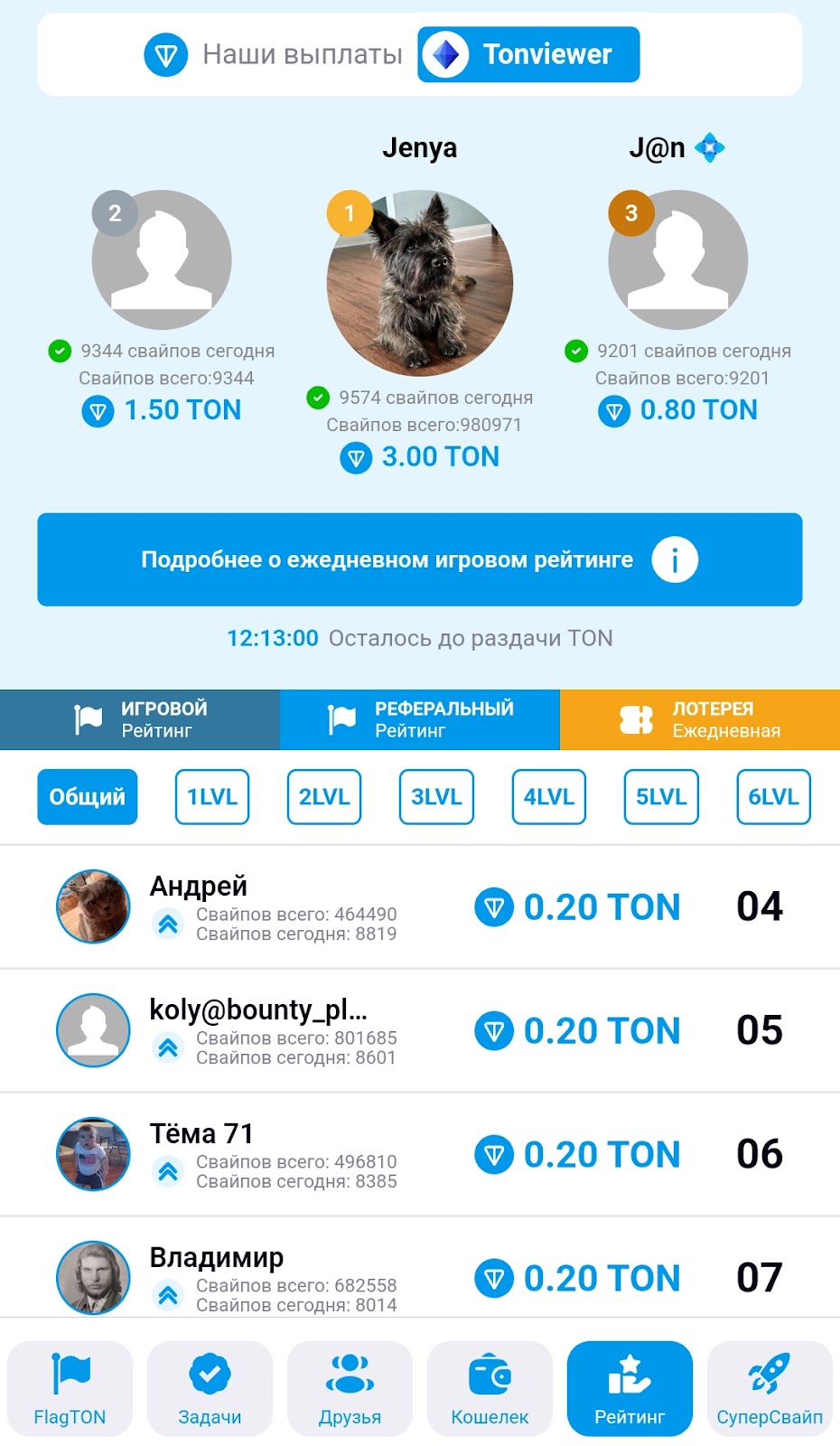Filter rating by 5LVL

(661, 797)
